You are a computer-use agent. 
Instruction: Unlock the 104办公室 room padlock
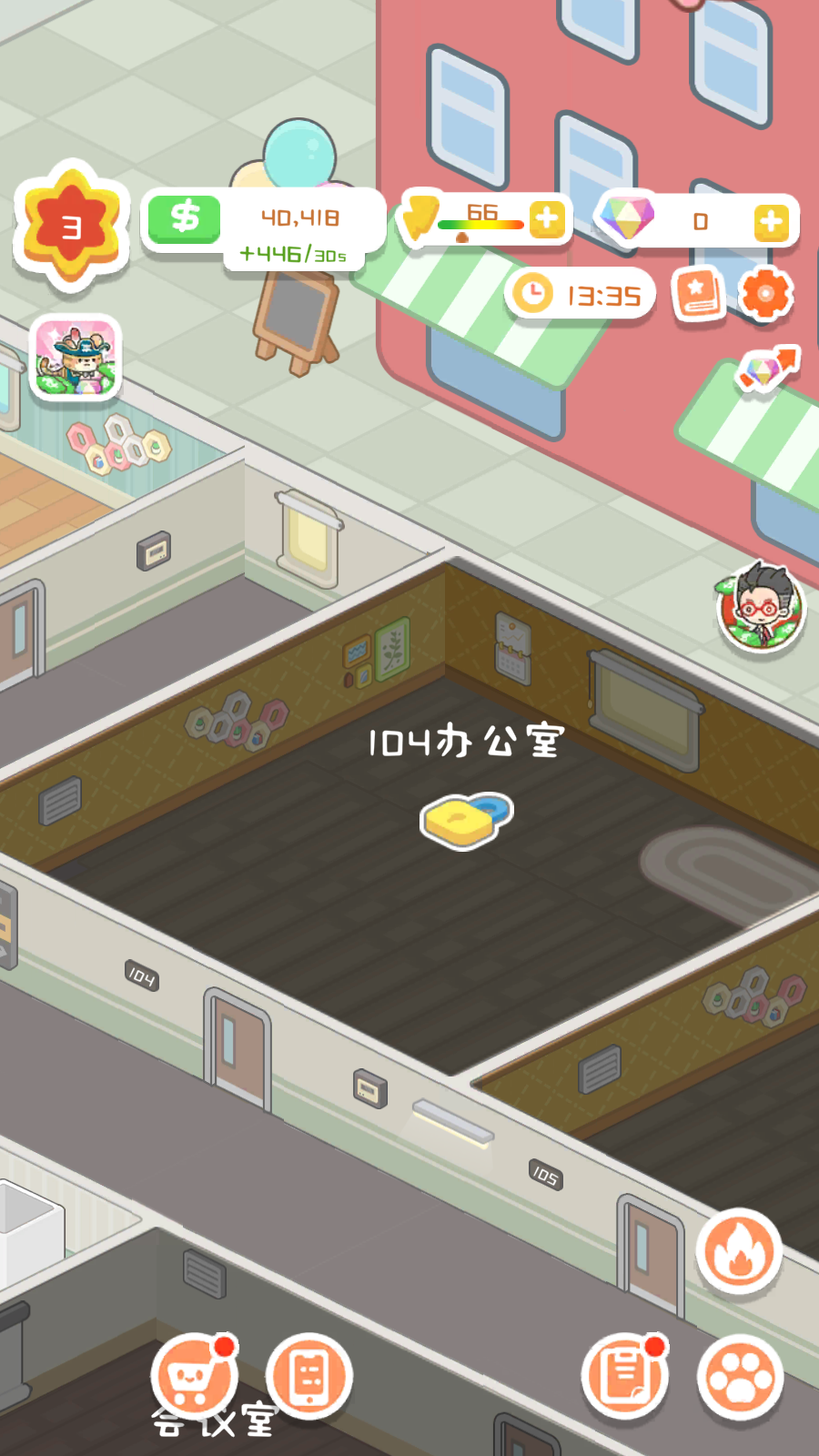tap(466, 819)
